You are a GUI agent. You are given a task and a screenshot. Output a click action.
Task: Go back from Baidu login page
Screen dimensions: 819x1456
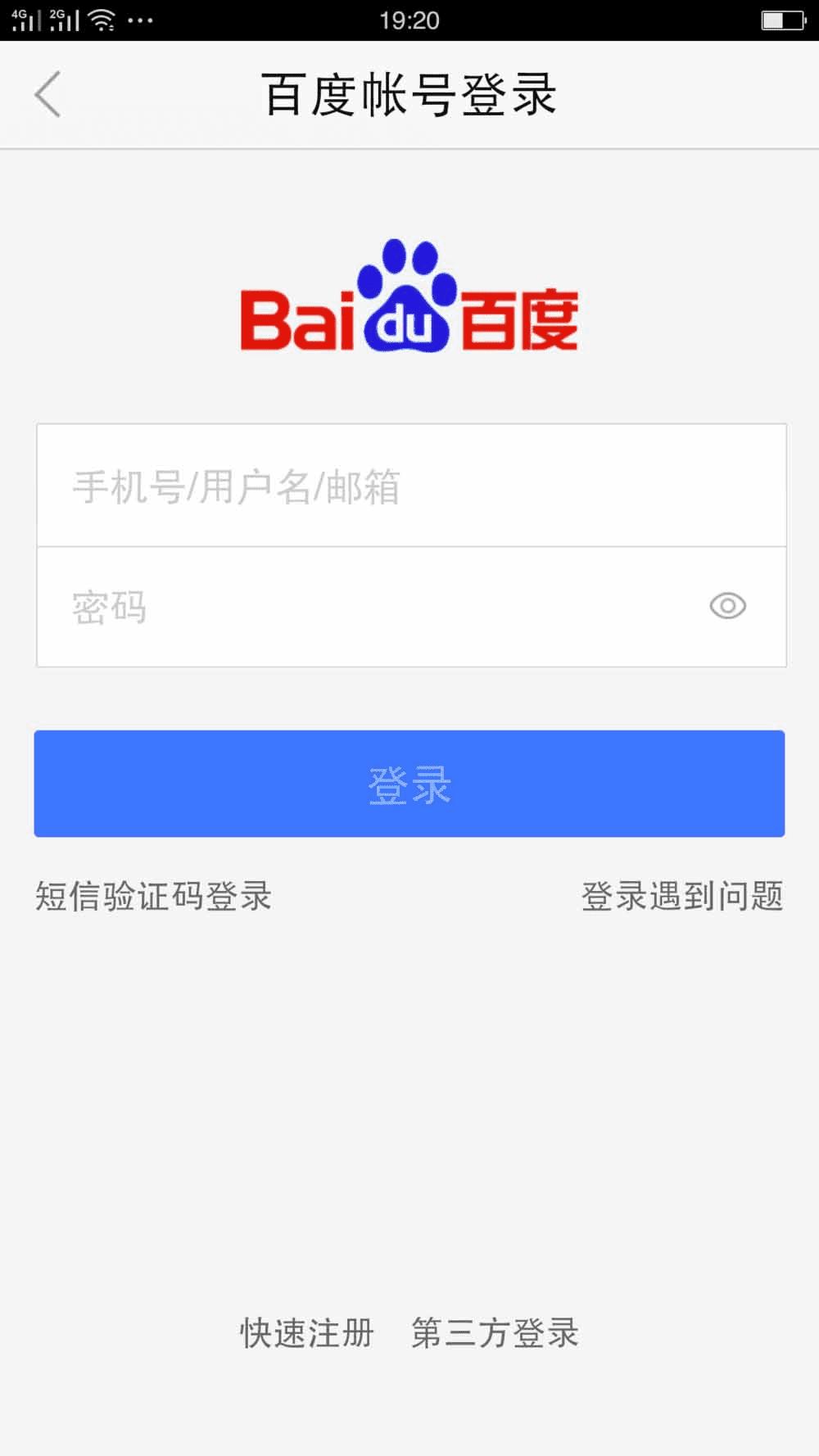tap(48, 94)
